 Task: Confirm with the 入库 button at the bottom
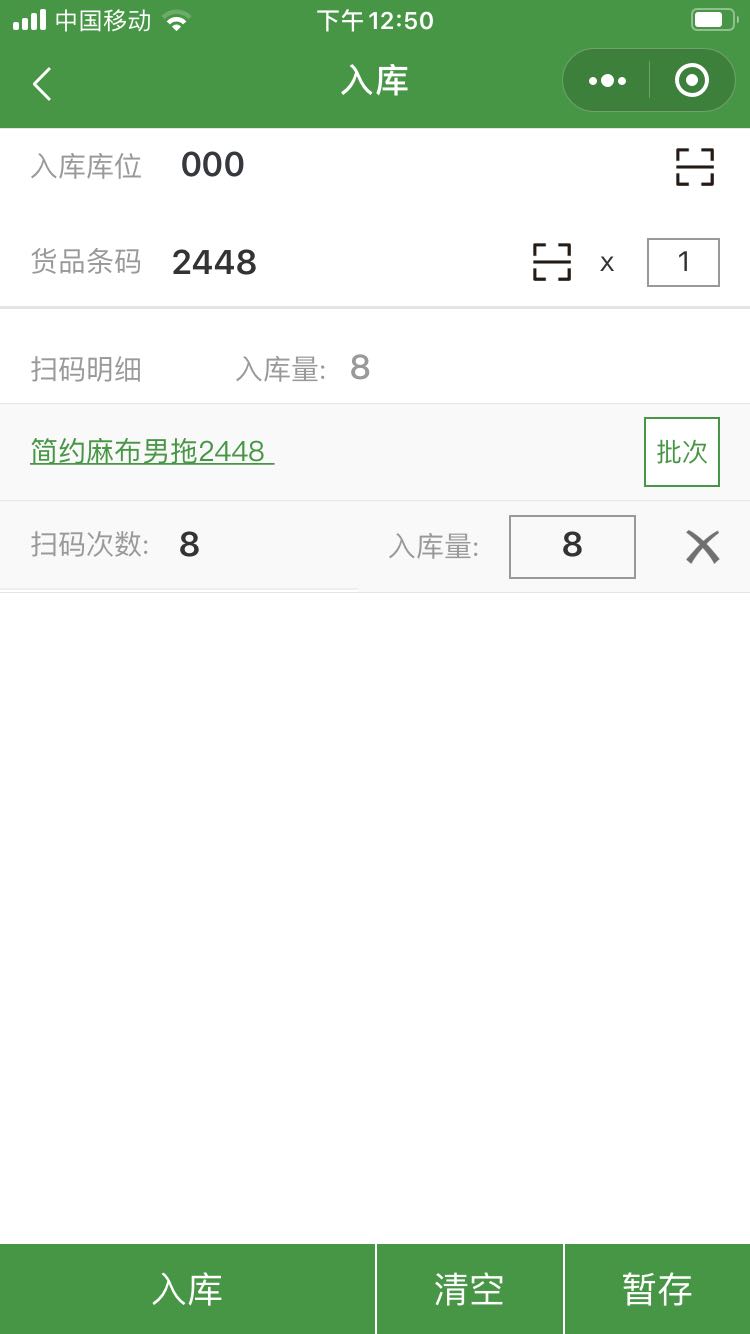coord(188,1289)
